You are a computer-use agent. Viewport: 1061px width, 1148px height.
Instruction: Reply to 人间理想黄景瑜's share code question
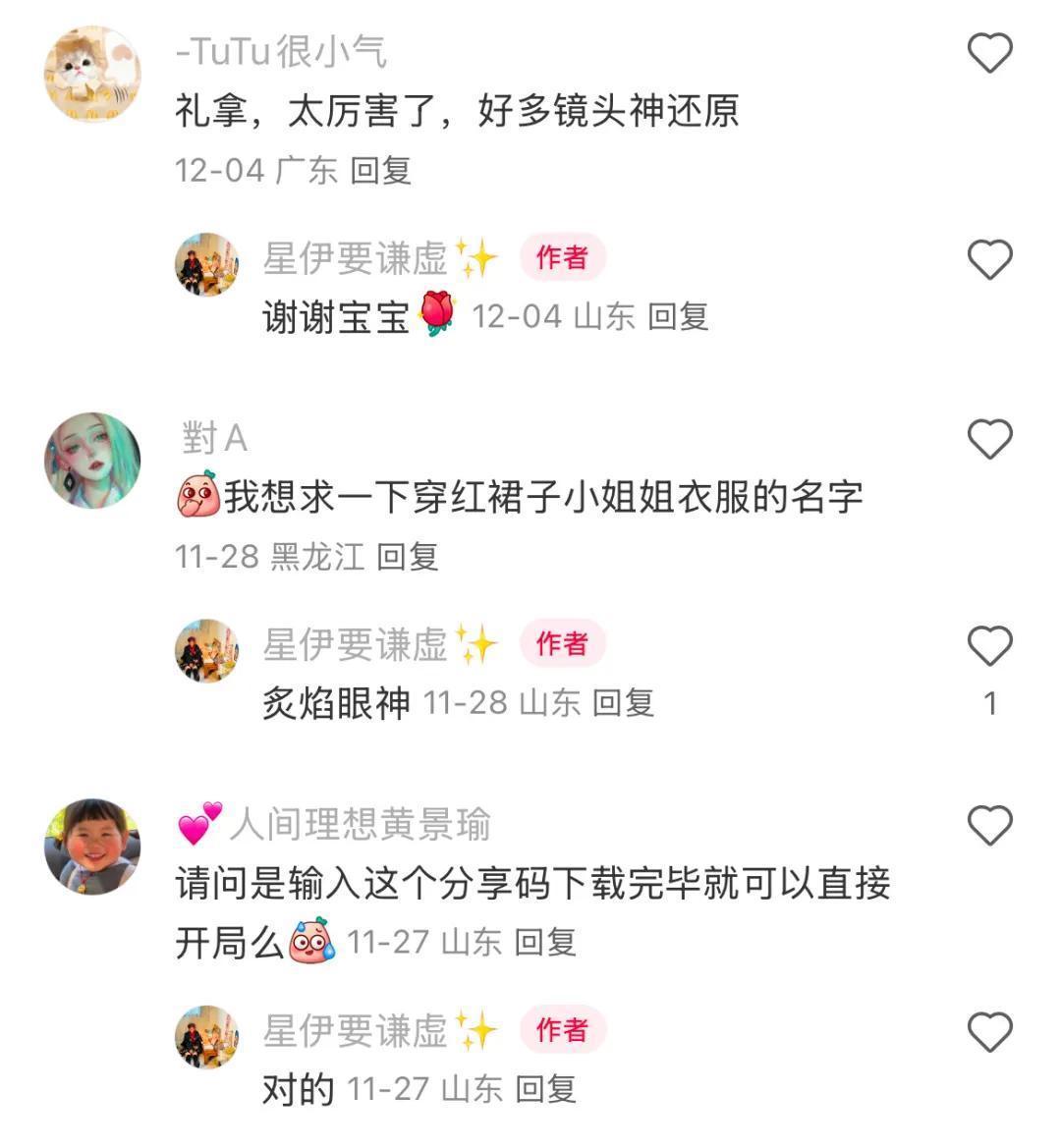[x=545, y=943]
